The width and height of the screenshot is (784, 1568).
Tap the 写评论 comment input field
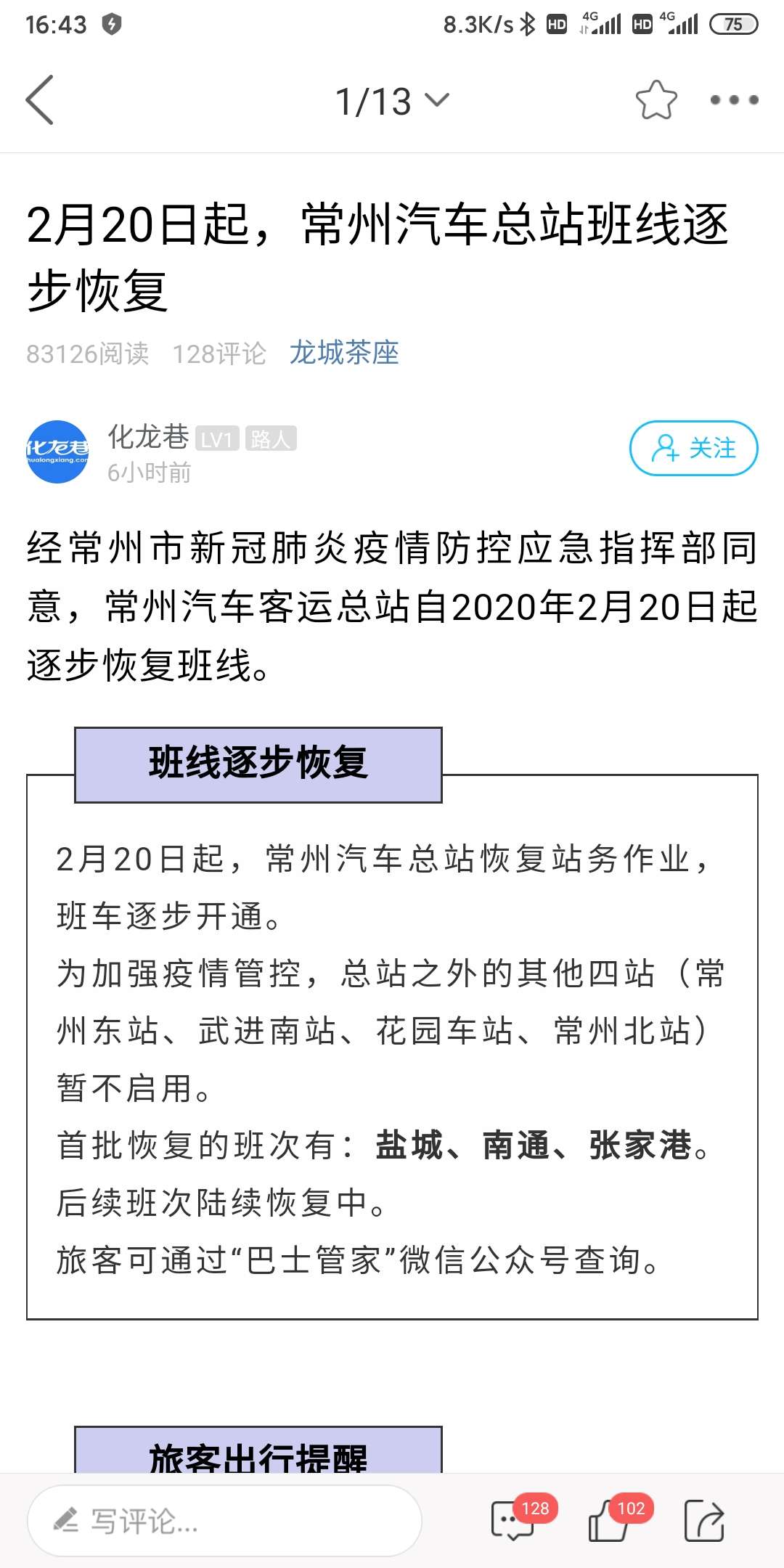pos(224,1521)
